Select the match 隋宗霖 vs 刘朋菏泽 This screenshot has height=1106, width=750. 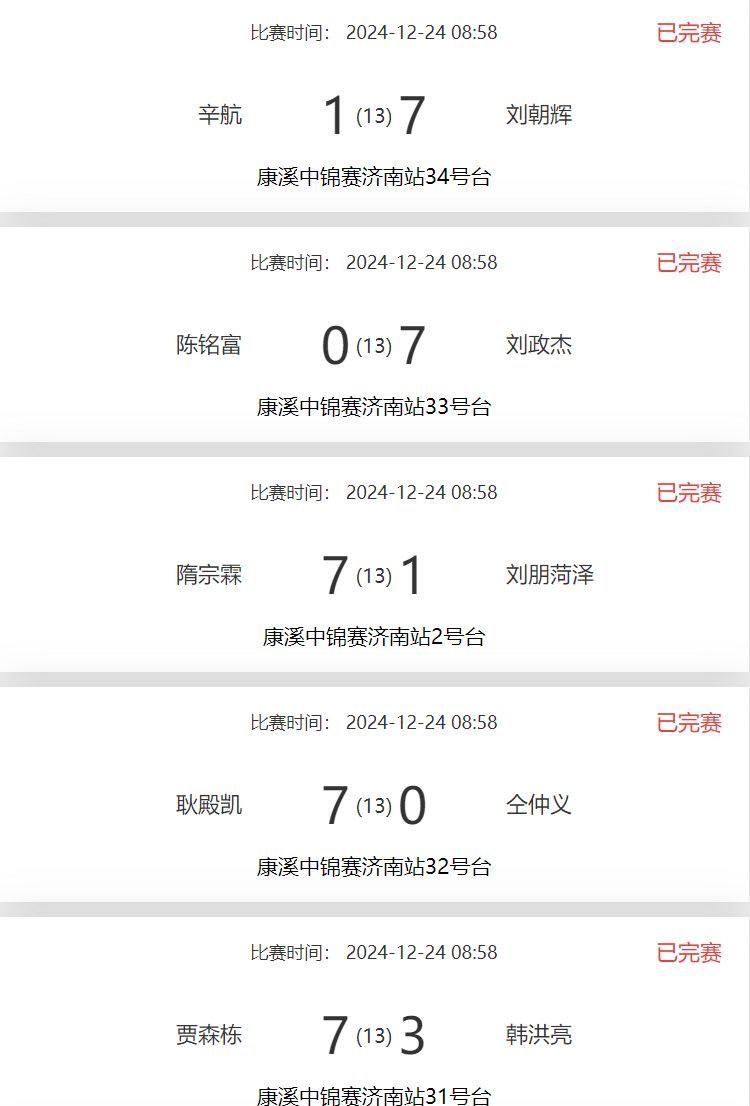point(374,576)
